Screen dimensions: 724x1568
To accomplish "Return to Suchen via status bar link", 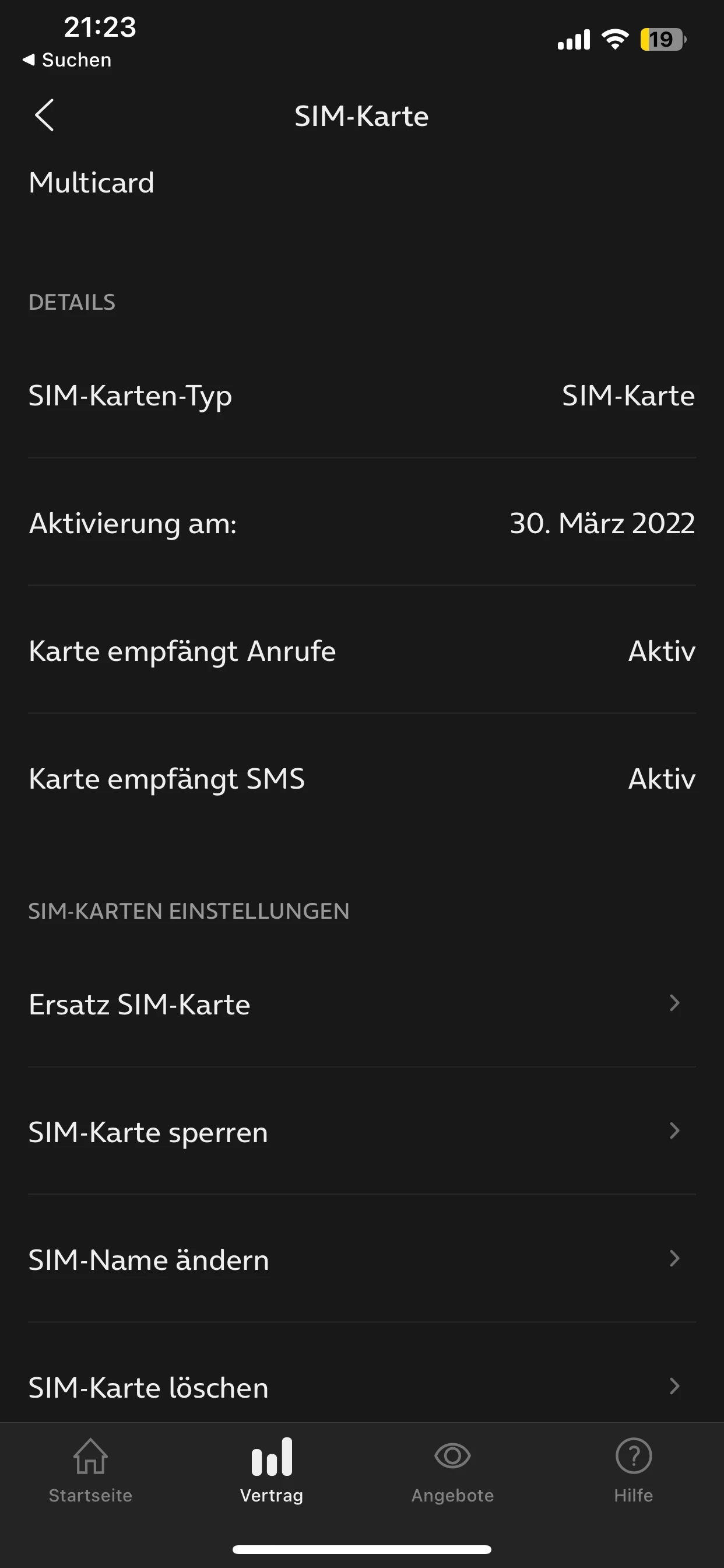I will point(68,60).
